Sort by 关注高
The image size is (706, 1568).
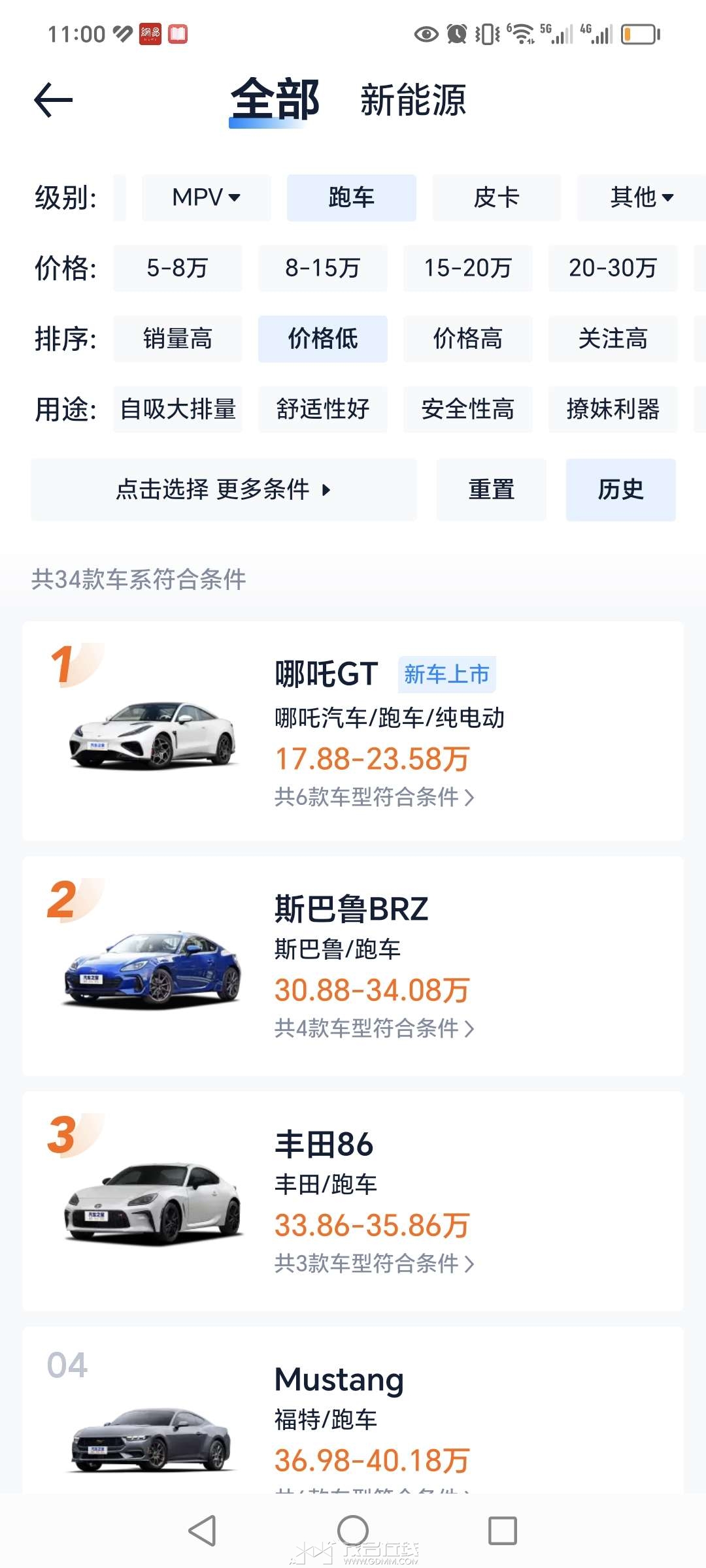tap(613, 338)
